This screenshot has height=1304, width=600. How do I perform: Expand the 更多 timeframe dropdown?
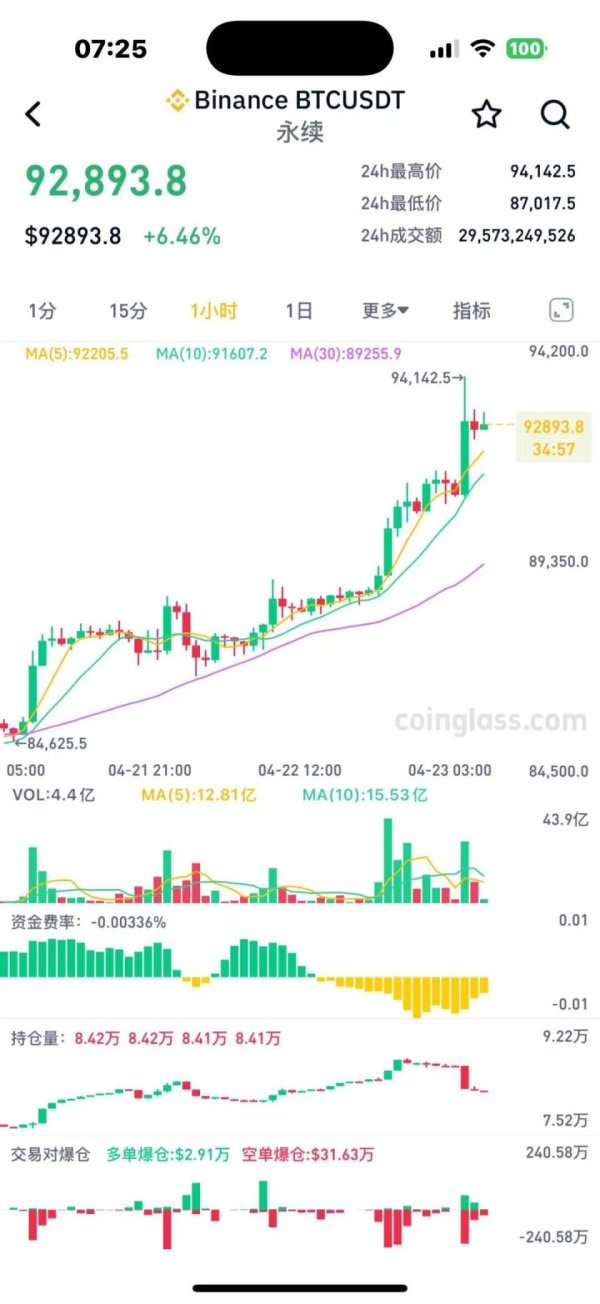385,311
